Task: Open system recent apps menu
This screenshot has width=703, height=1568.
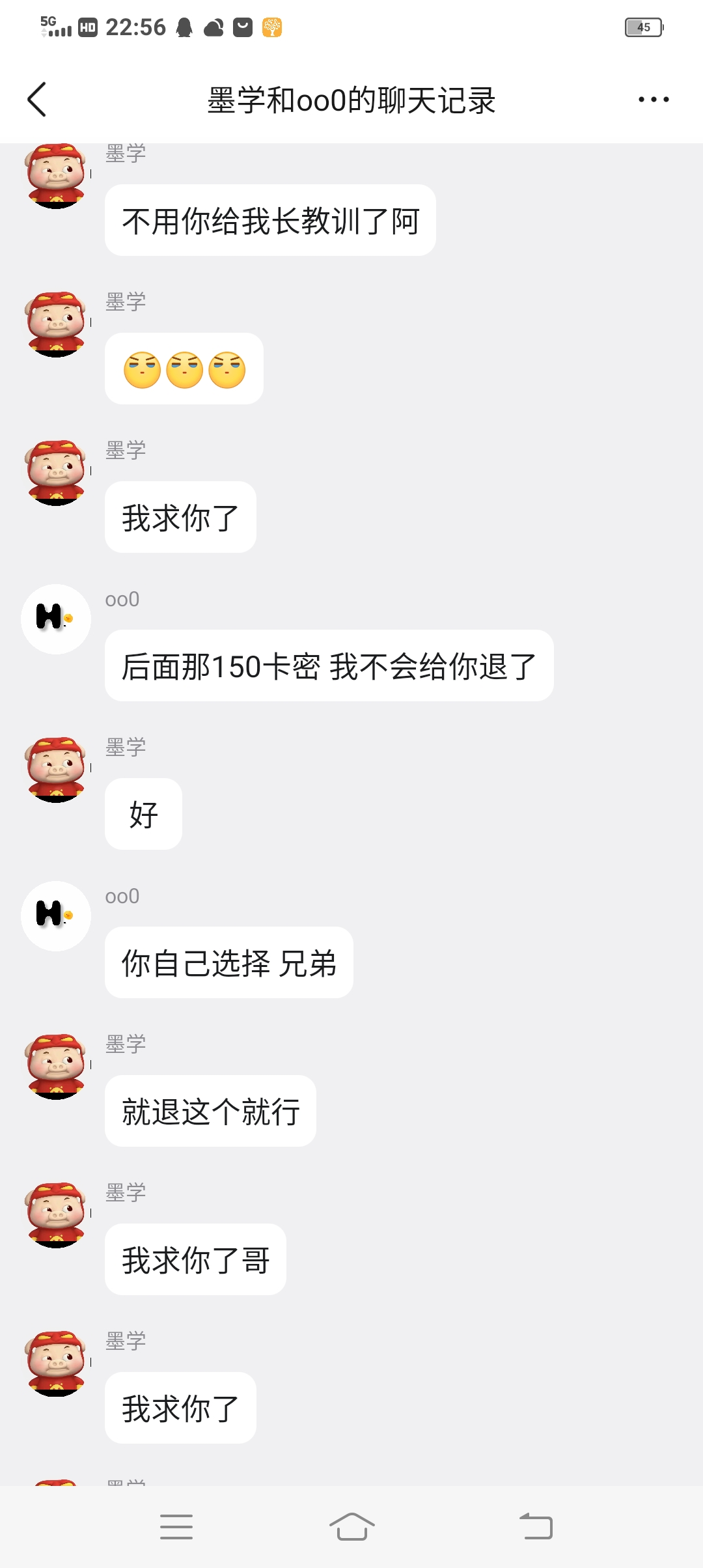Action: coord(176,1526)
